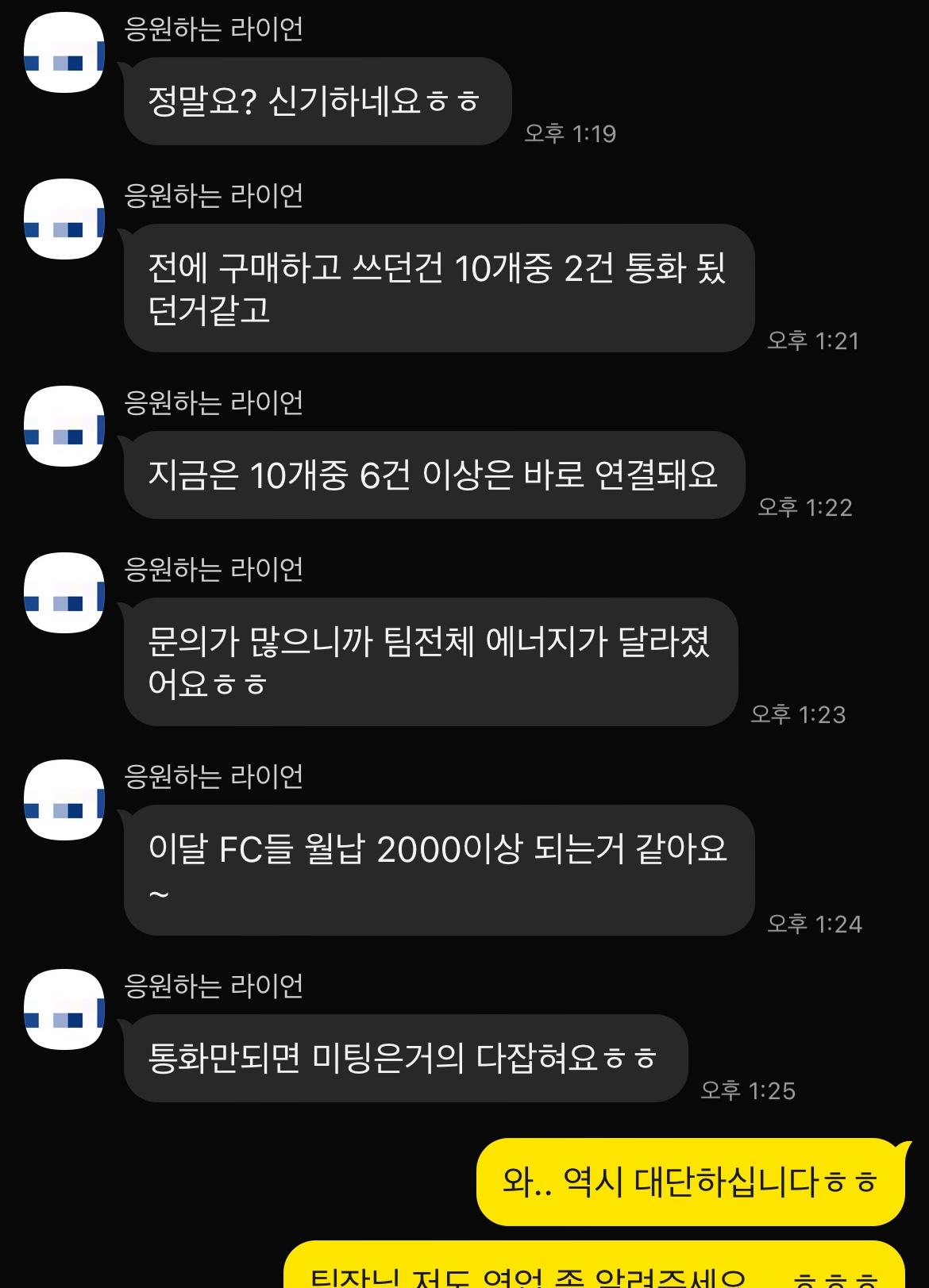Viewport: 929px width, 1288px height.
Task: Open profile picture beside '정말요? 신기하네요' message
Action: pos(64,52)
